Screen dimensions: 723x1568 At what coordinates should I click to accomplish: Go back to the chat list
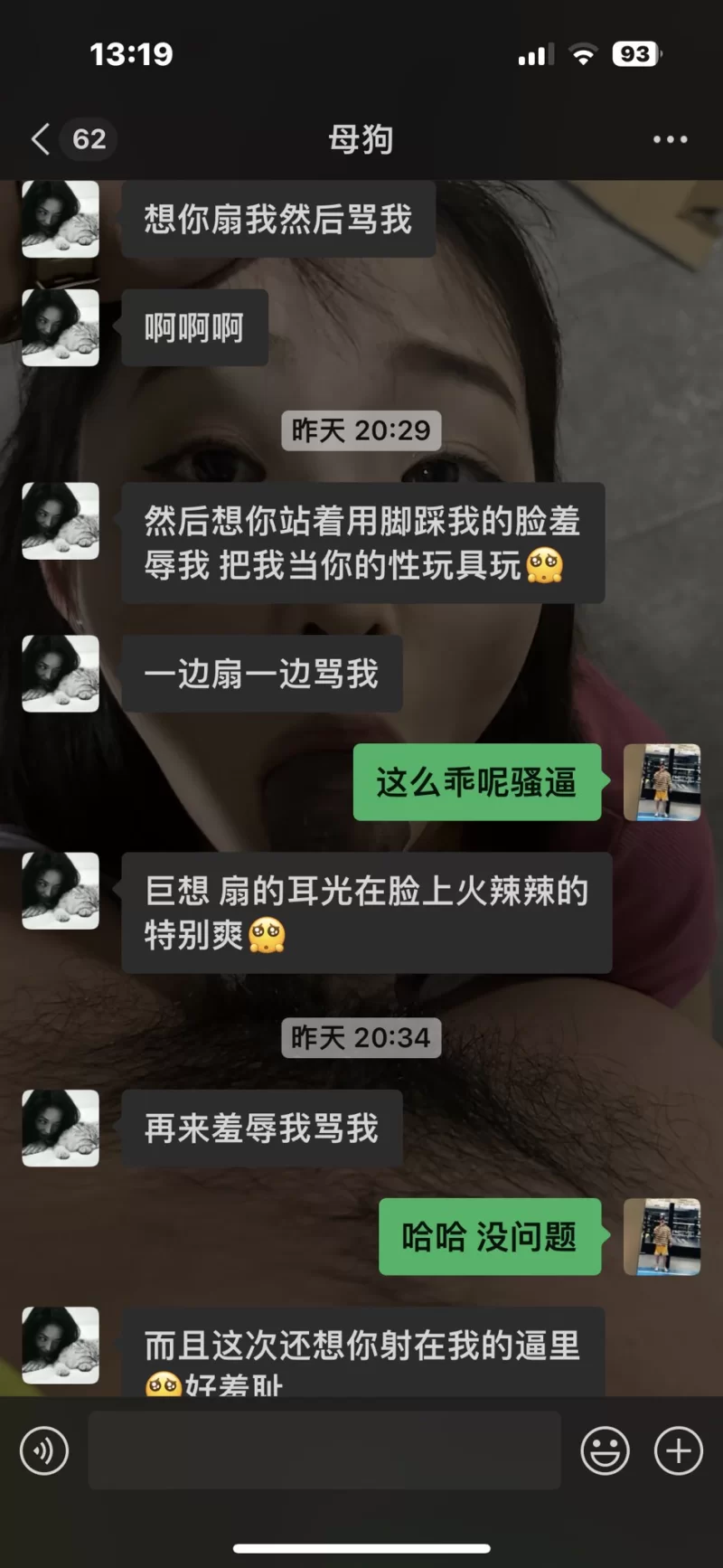click(41, 139)
